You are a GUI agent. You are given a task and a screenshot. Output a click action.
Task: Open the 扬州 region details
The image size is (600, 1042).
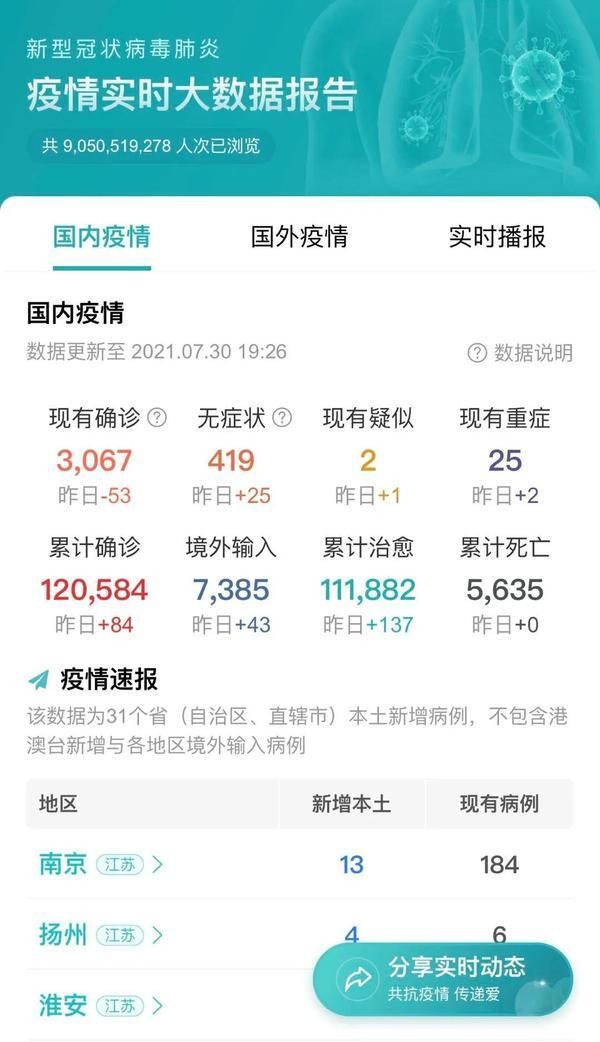click(100, 936)
